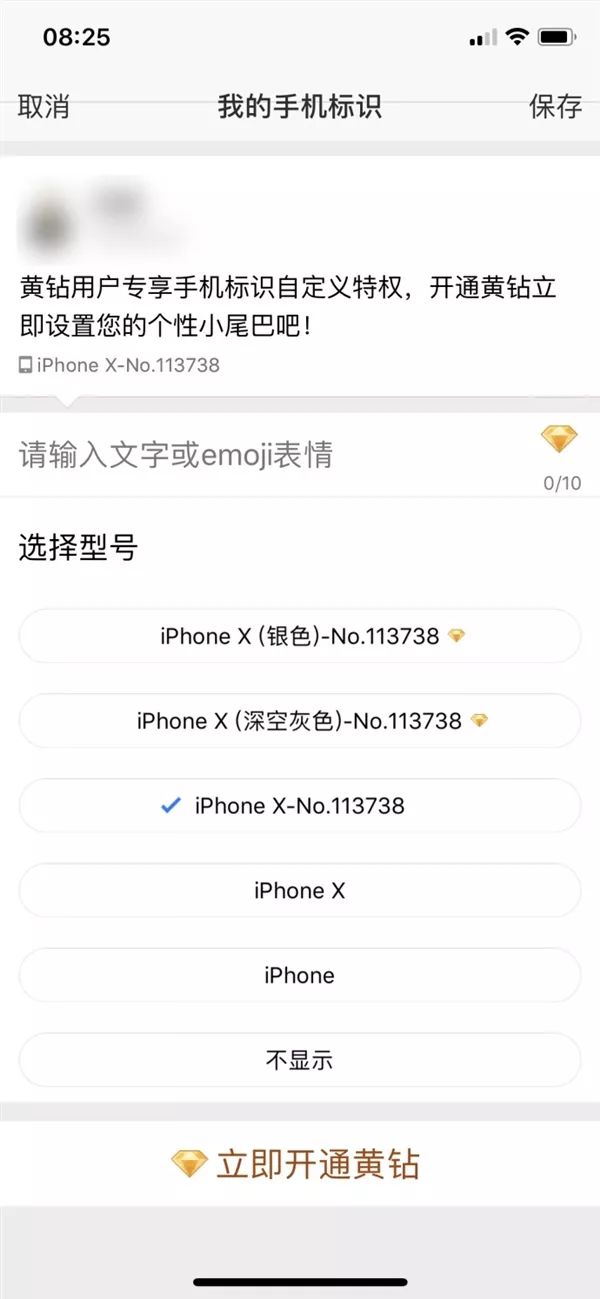Select the iPhone X (银色)-No.113738 option
Image resolution: width=600 pixels, height=1299 pixels.
tap(300, 636)
